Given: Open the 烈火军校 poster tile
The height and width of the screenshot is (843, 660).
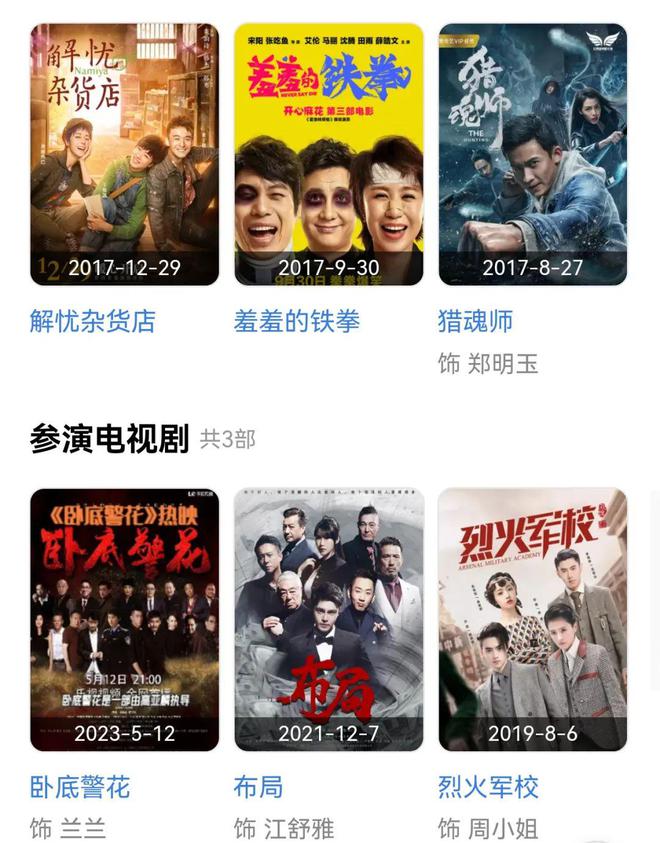Looking at the screenshot, I should point(533,619).
